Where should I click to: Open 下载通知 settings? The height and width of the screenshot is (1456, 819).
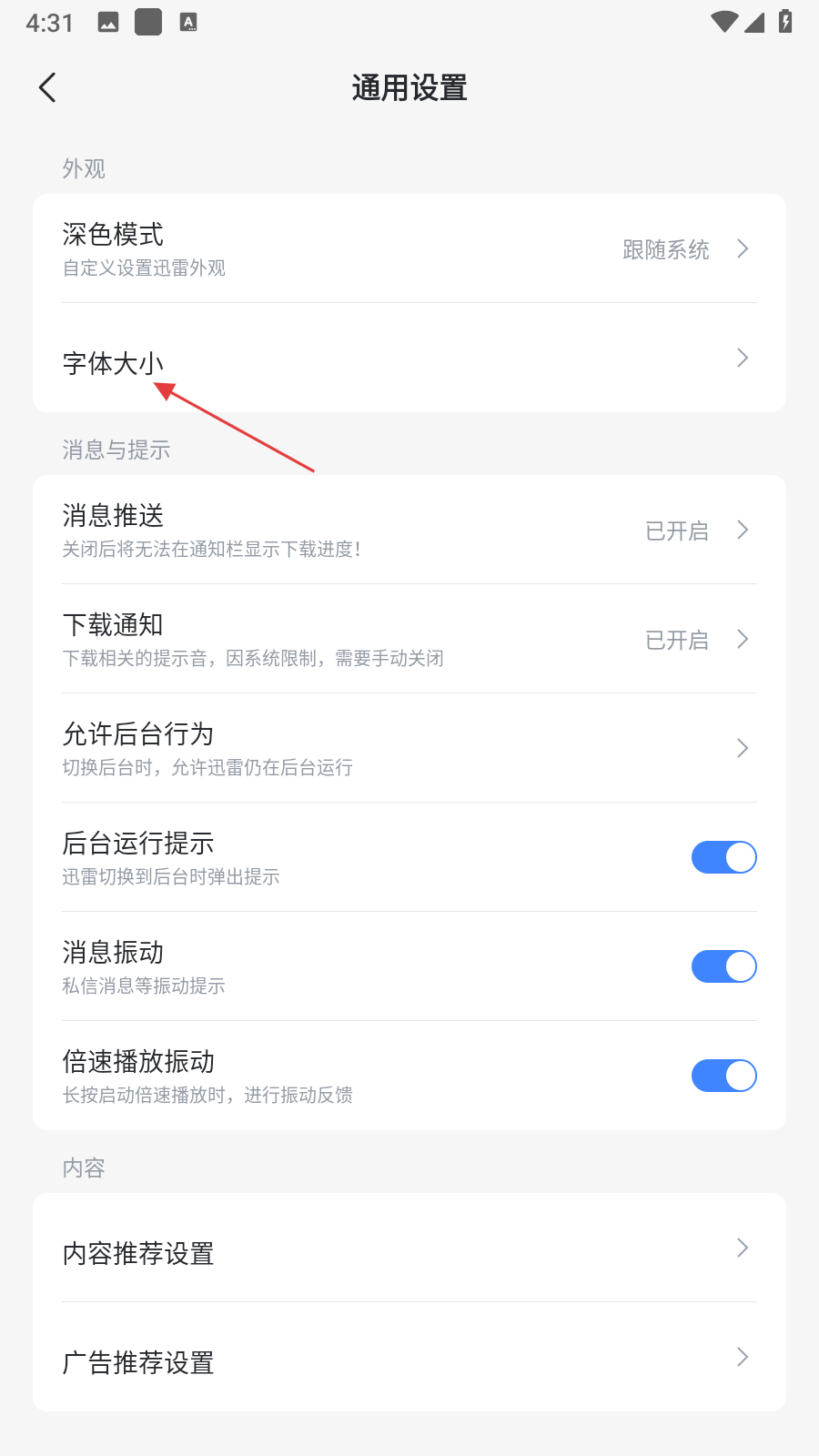[409, 639]
